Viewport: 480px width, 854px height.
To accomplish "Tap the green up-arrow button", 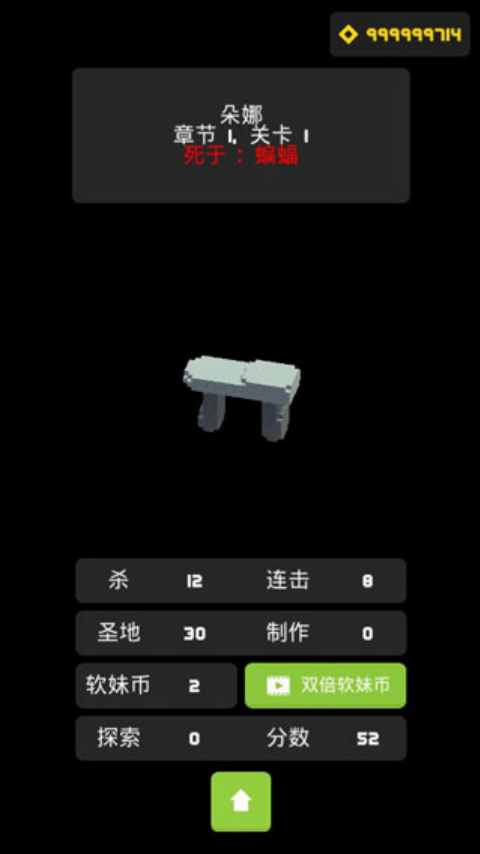I will tap(241, 801).
